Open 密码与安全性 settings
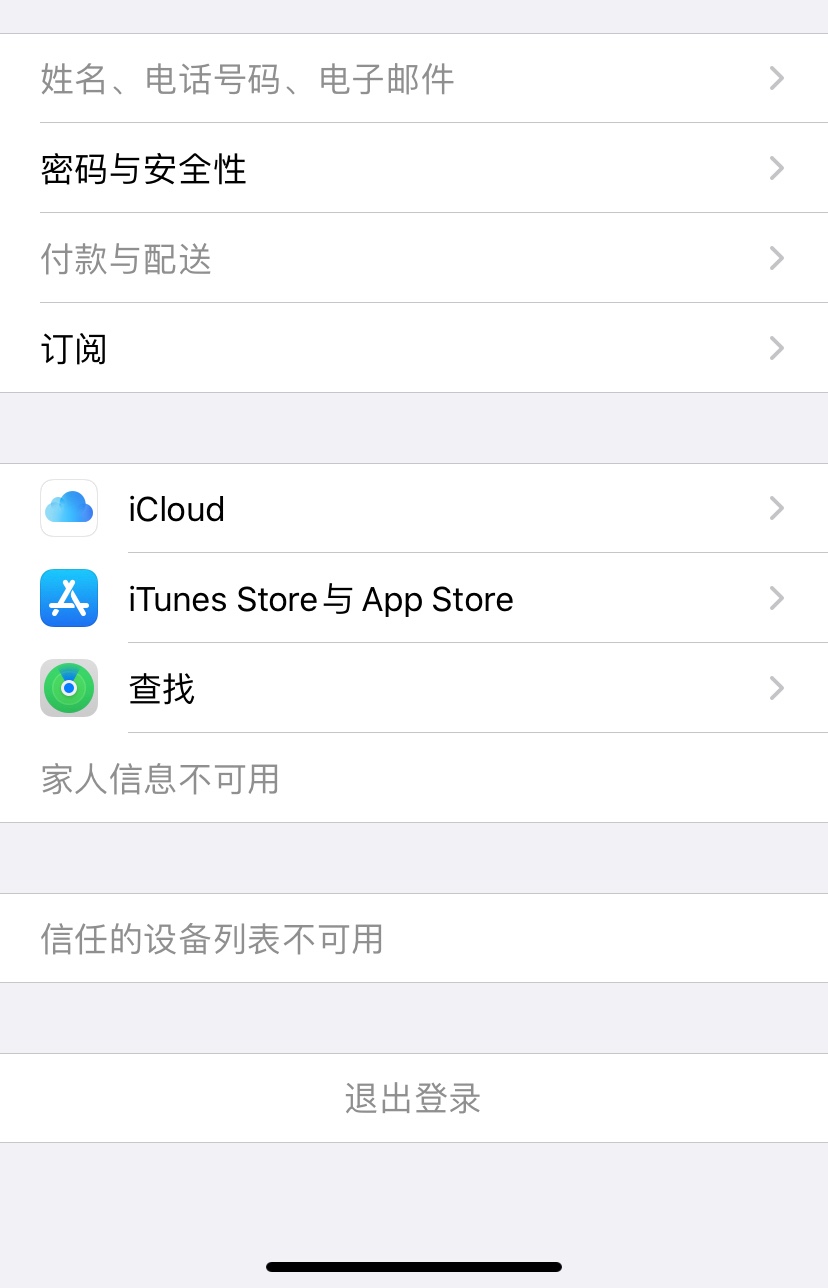This screenshot has height=1288, width=828. click(x=414, y=169)
